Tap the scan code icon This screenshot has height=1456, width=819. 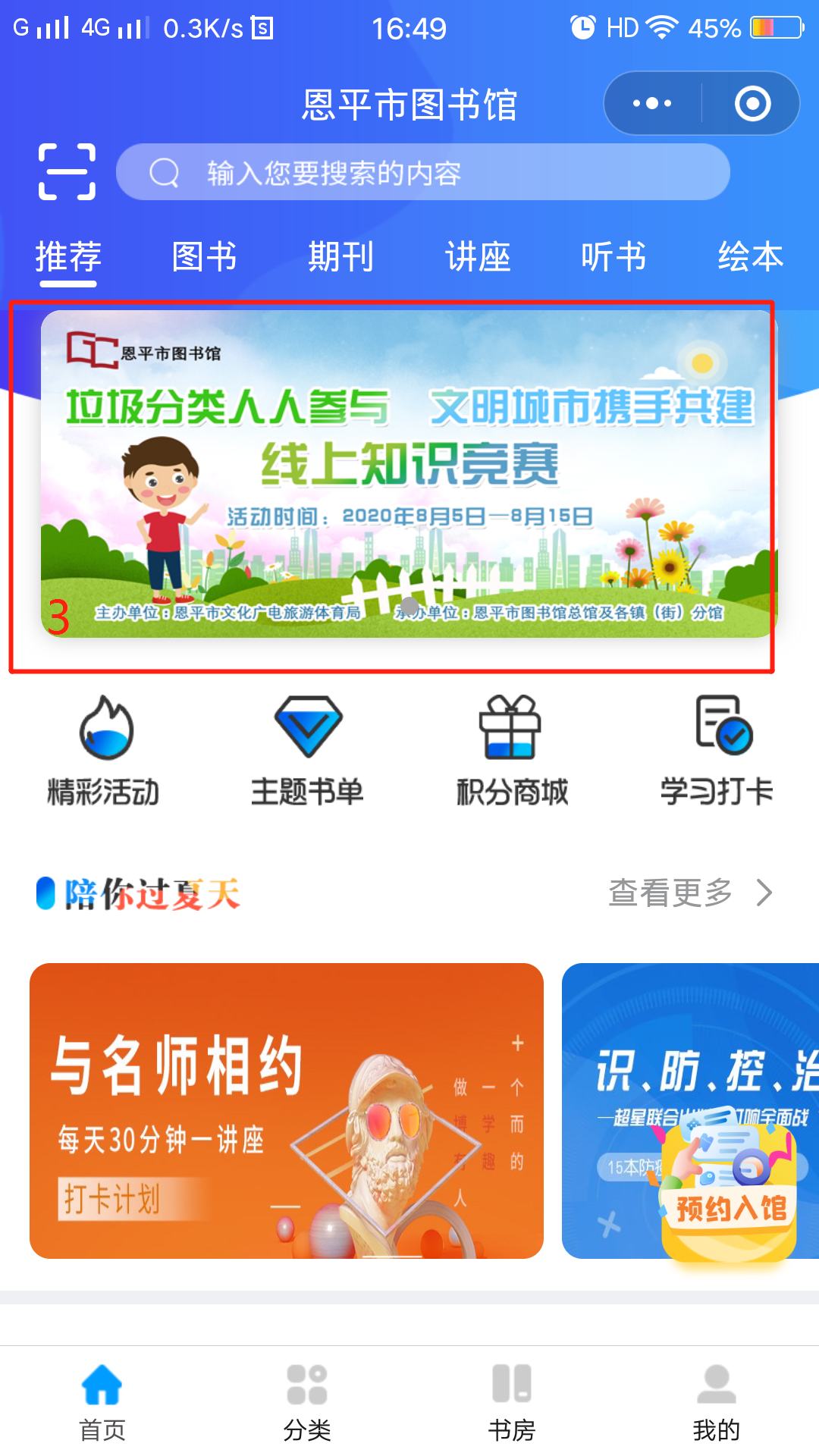tap(67, 171)
